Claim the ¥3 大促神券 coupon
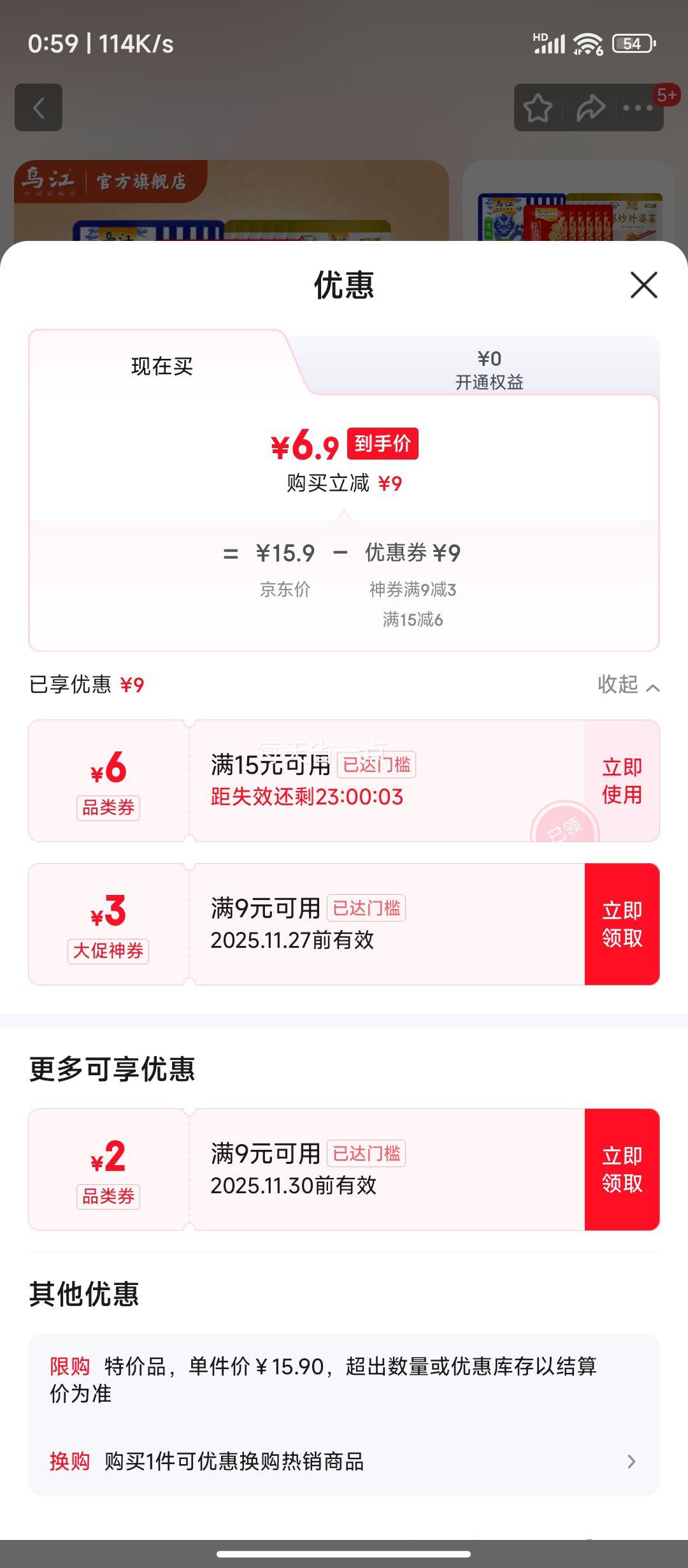688x1568 pixels. click(622, 924)
